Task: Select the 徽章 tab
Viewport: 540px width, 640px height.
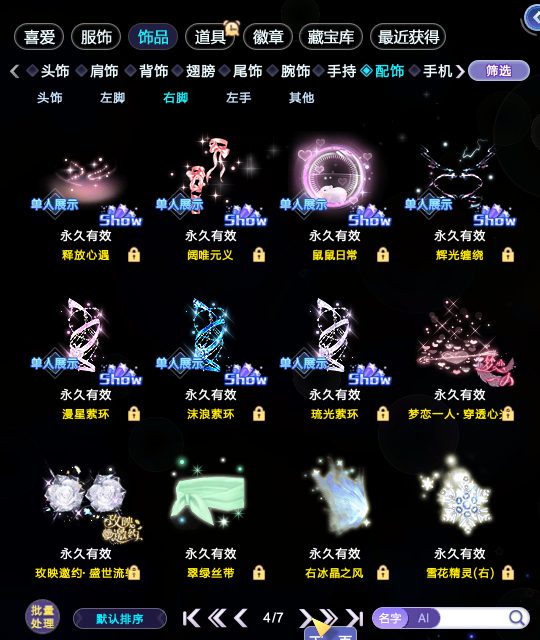Action: pos(268,37)
